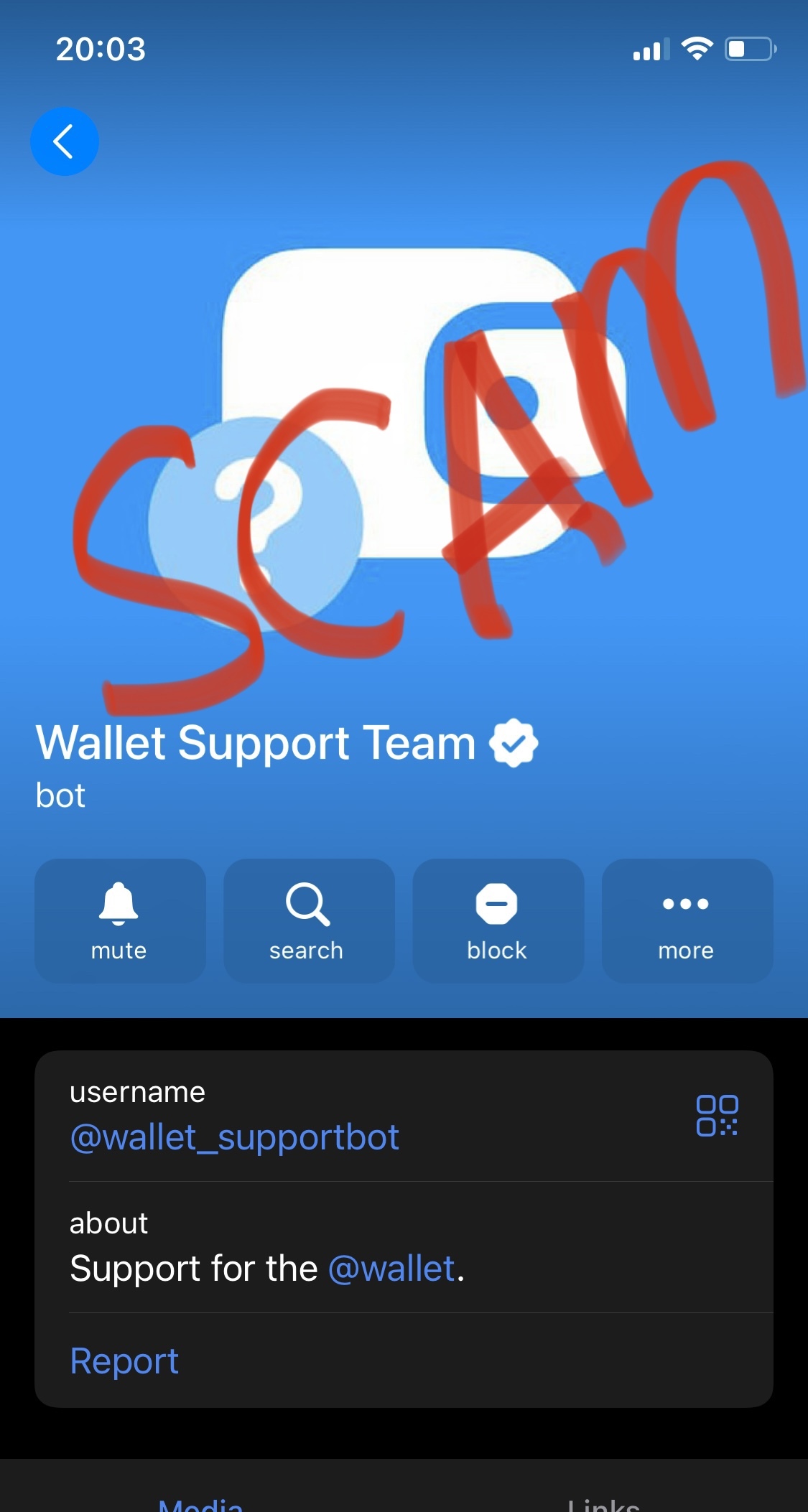Go back using the blue arrow button
The width and height of the screenshot is (808, 1512).
[x=65, y=141]
